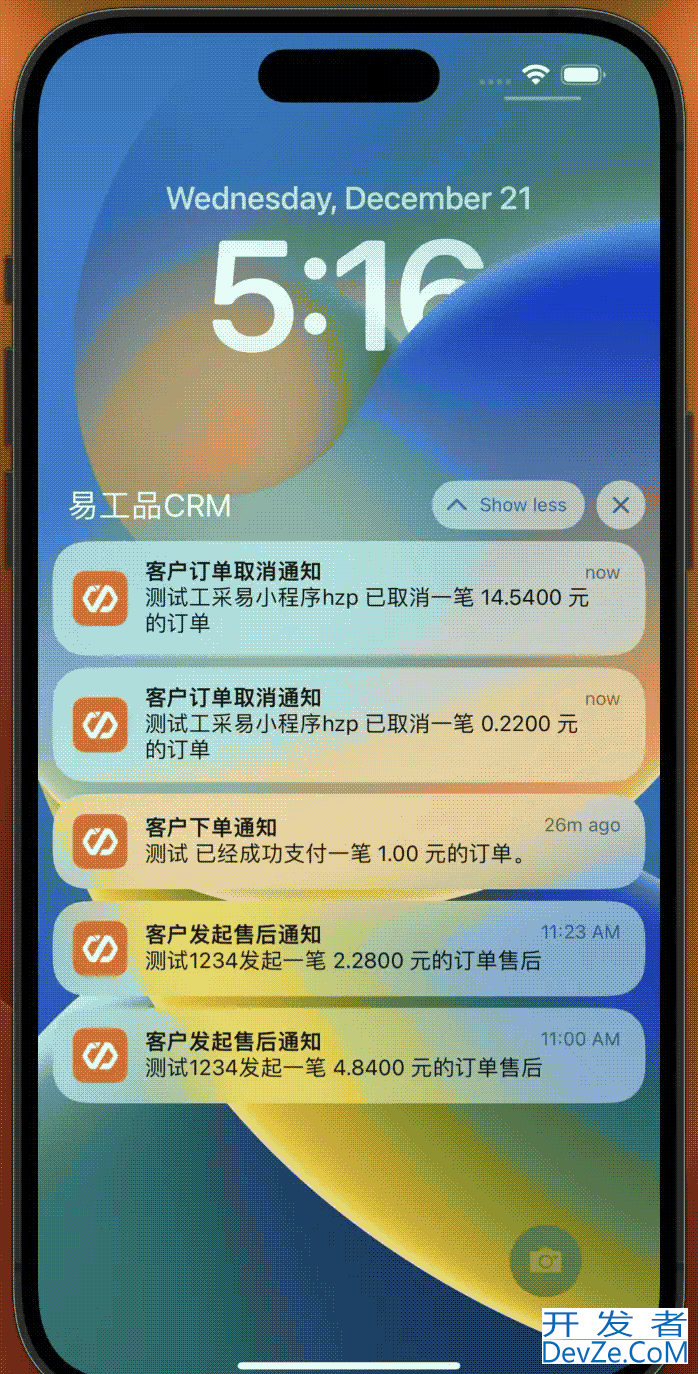698x1374 pixels.
Task: Open the 2.2800 元 after-sale notification
Action: pyautogui.click(x=348, y=948)
